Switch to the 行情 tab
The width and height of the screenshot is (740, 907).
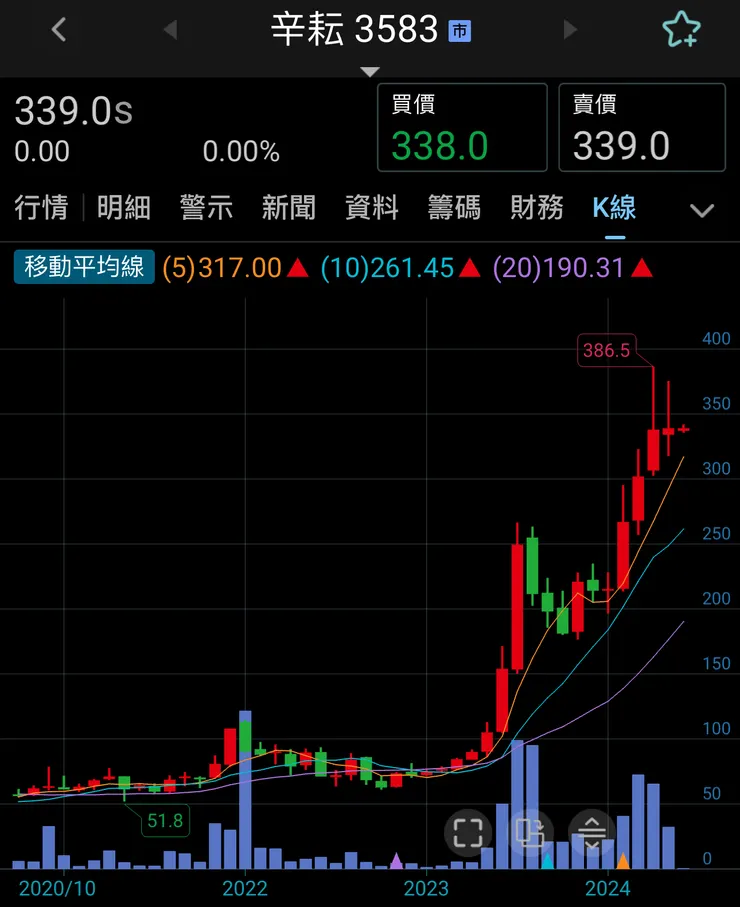coord(41,208)
